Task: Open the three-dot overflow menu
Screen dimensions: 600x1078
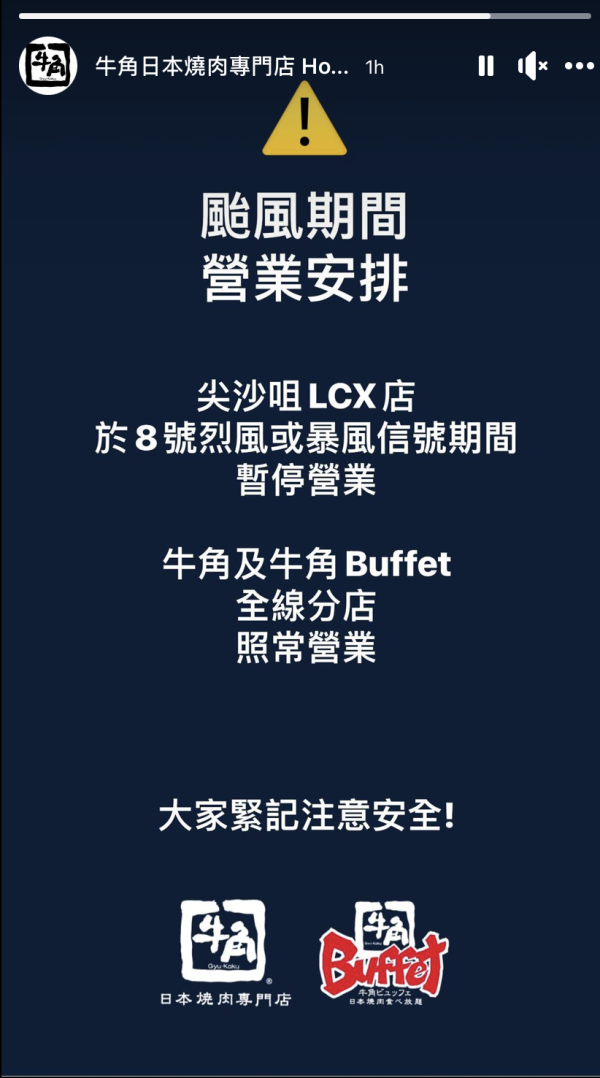Action: pyautogui.click(x=579, y=67)
